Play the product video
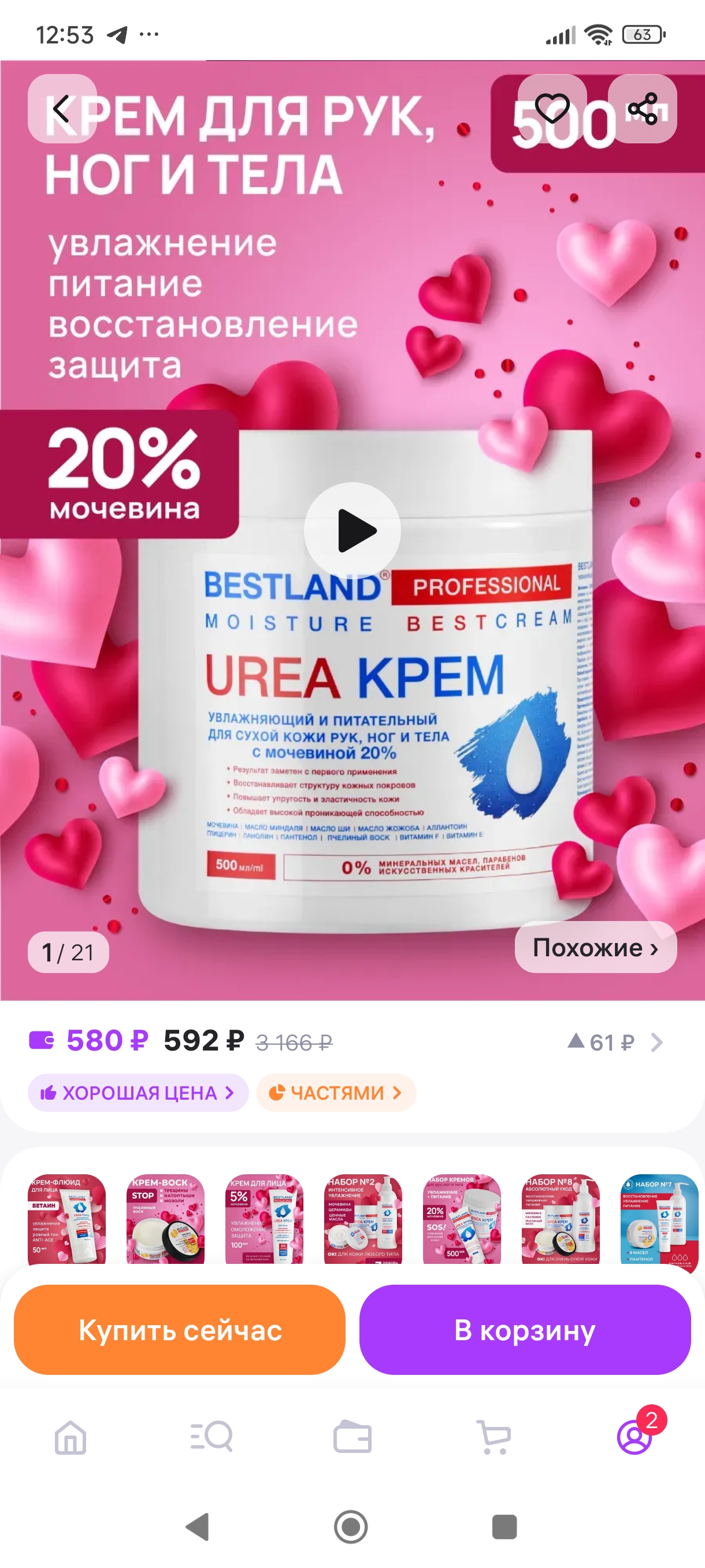 (x=353, y=530)
